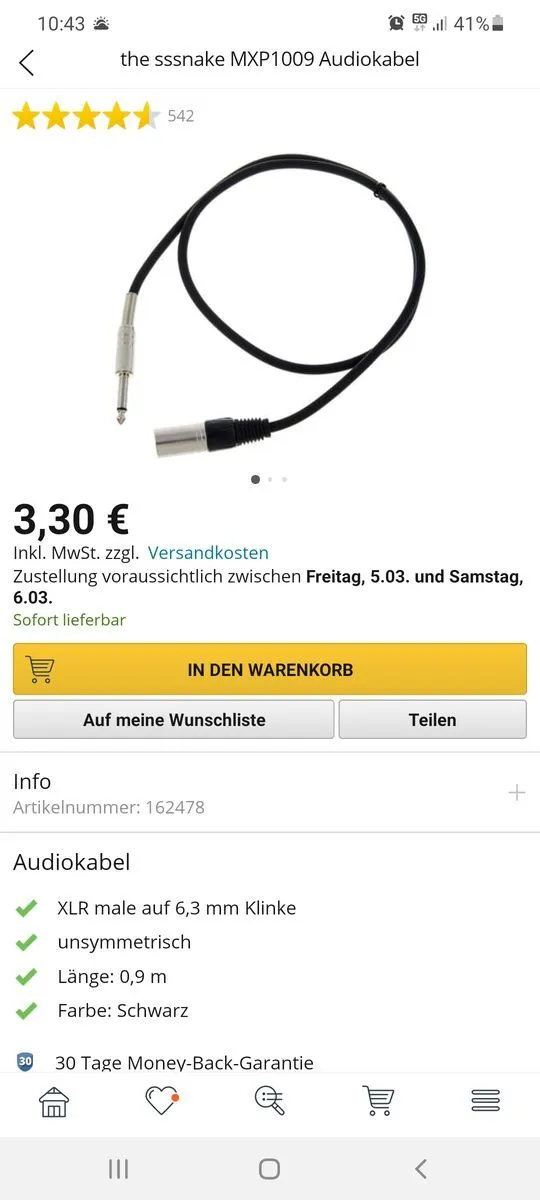Open the shopping cart tab
This screenshot has height=1200, width=540.
tap(378, 1101)
